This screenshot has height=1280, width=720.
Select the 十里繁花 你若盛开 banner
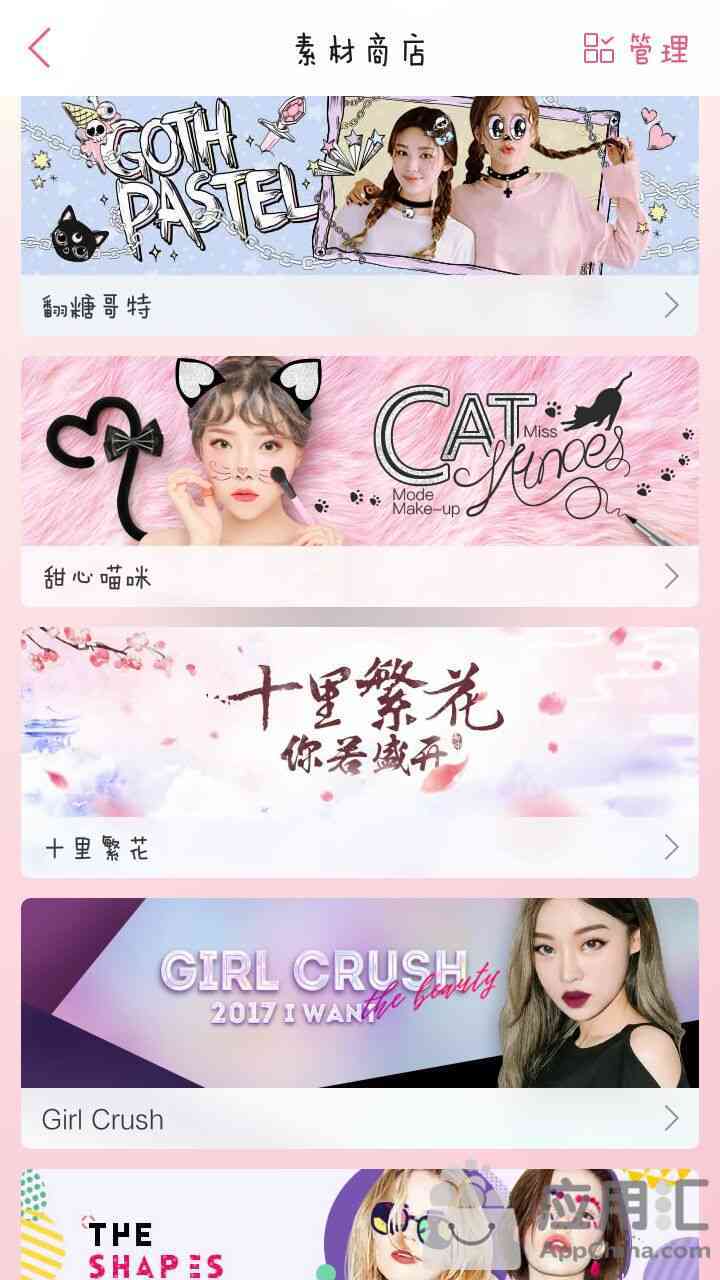(360, 722)
